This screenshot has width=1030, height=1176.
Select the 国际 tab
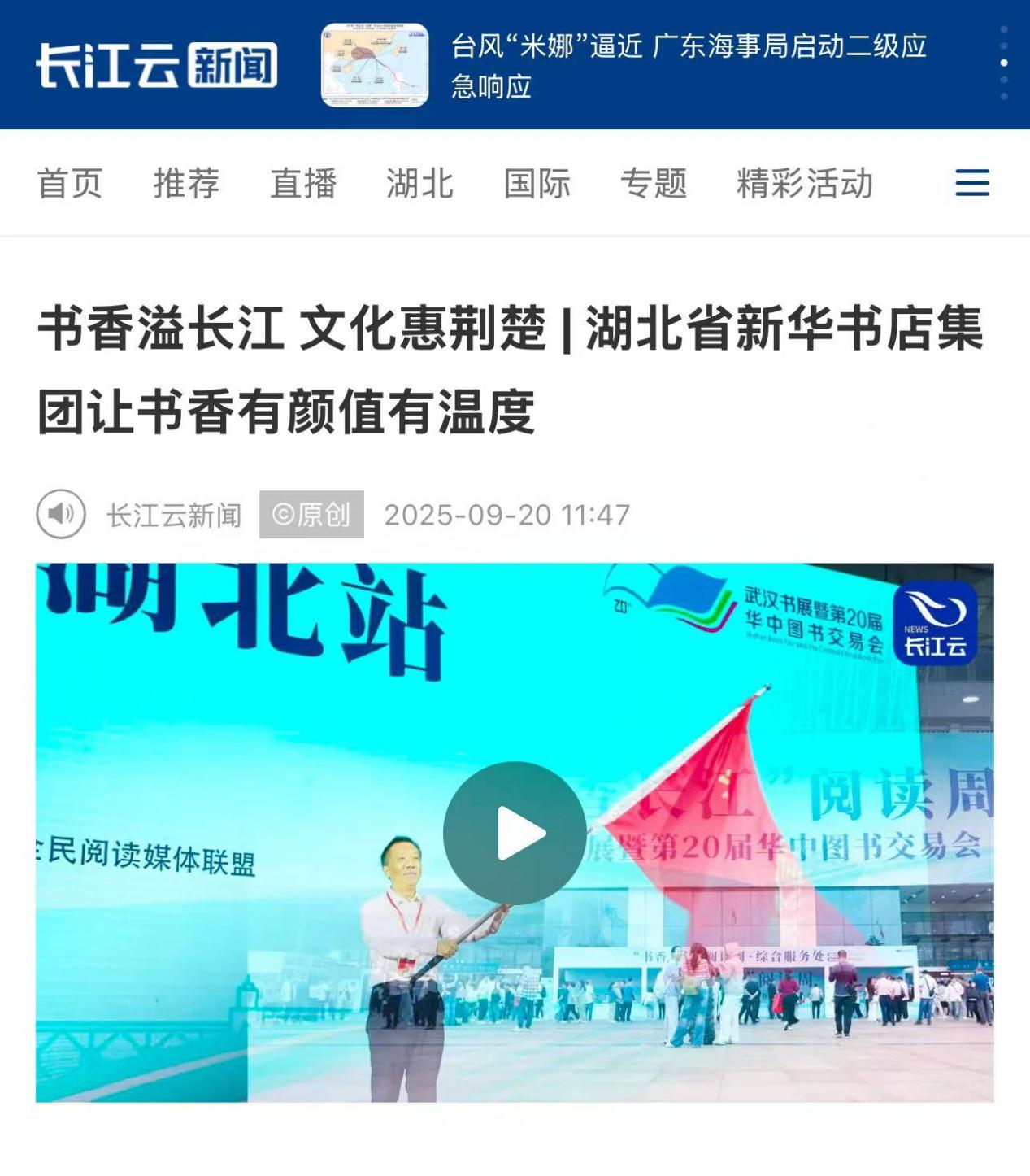click(537, 183)
